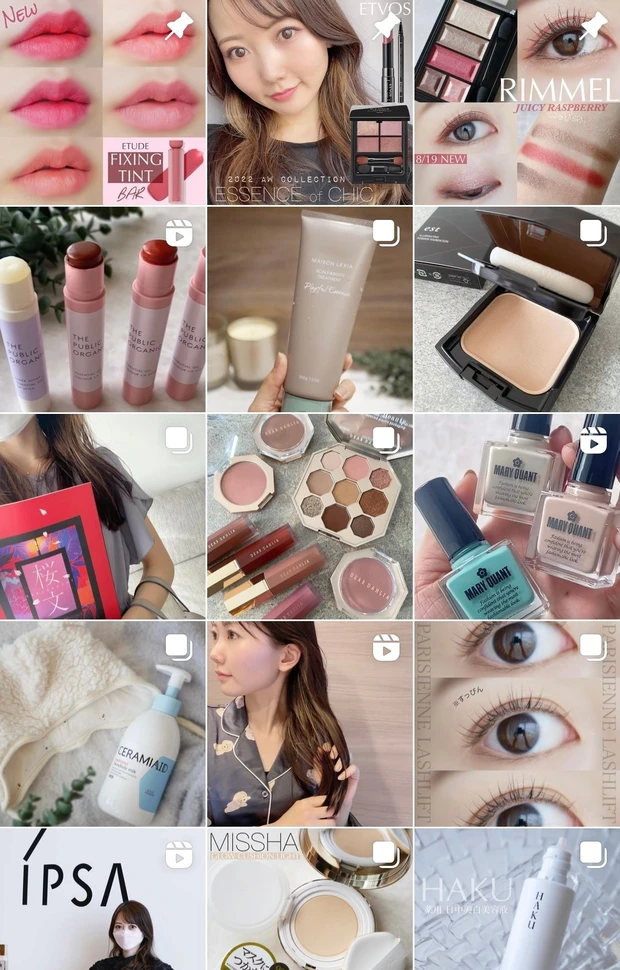The height and width of the screenshot is (970, 620).
Task: Open the HAKU serum bottle post
Action: tap(517, 900)
